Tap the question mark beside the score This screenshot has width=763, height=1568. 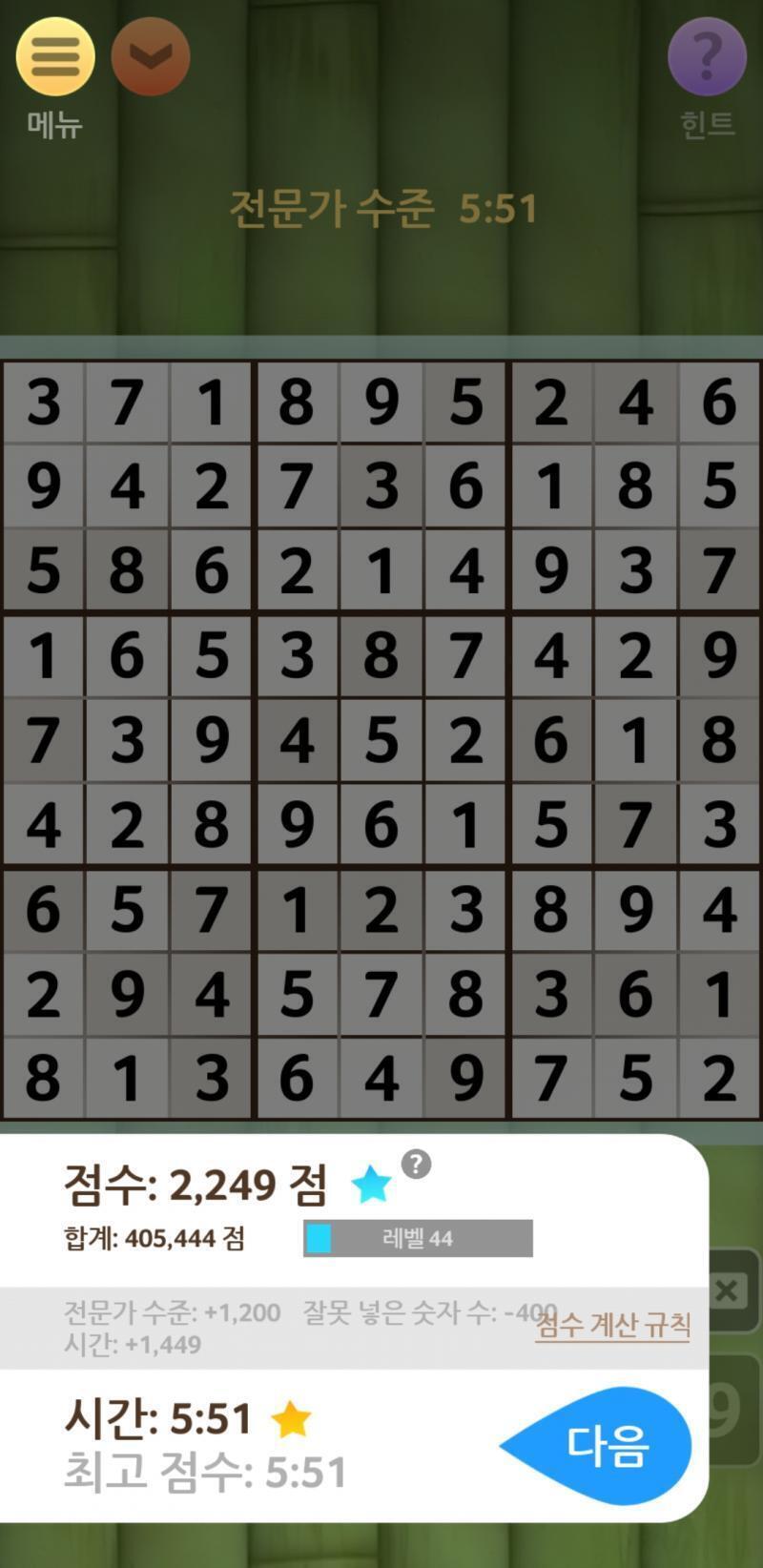click(416, 1165)
